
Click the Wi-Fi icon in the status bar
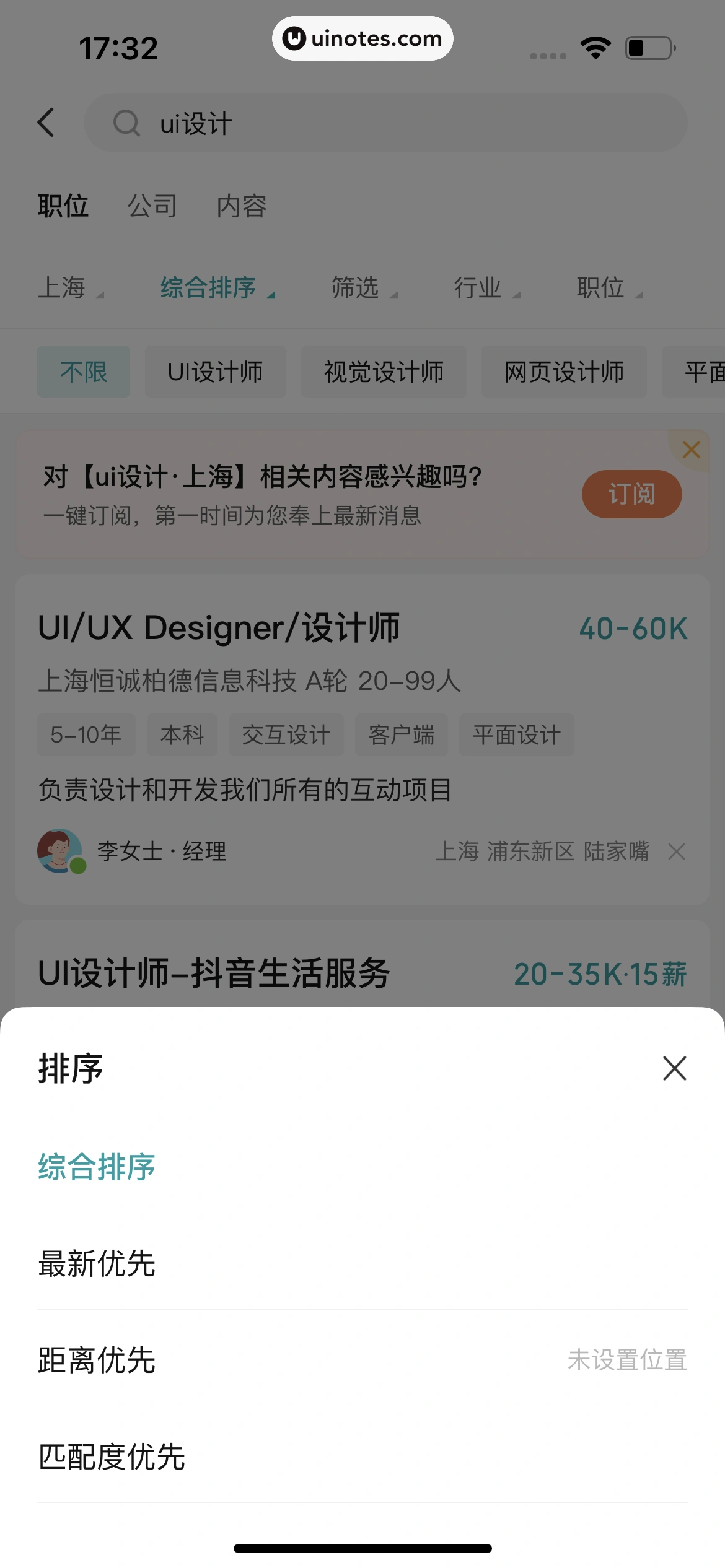[596, 46]
